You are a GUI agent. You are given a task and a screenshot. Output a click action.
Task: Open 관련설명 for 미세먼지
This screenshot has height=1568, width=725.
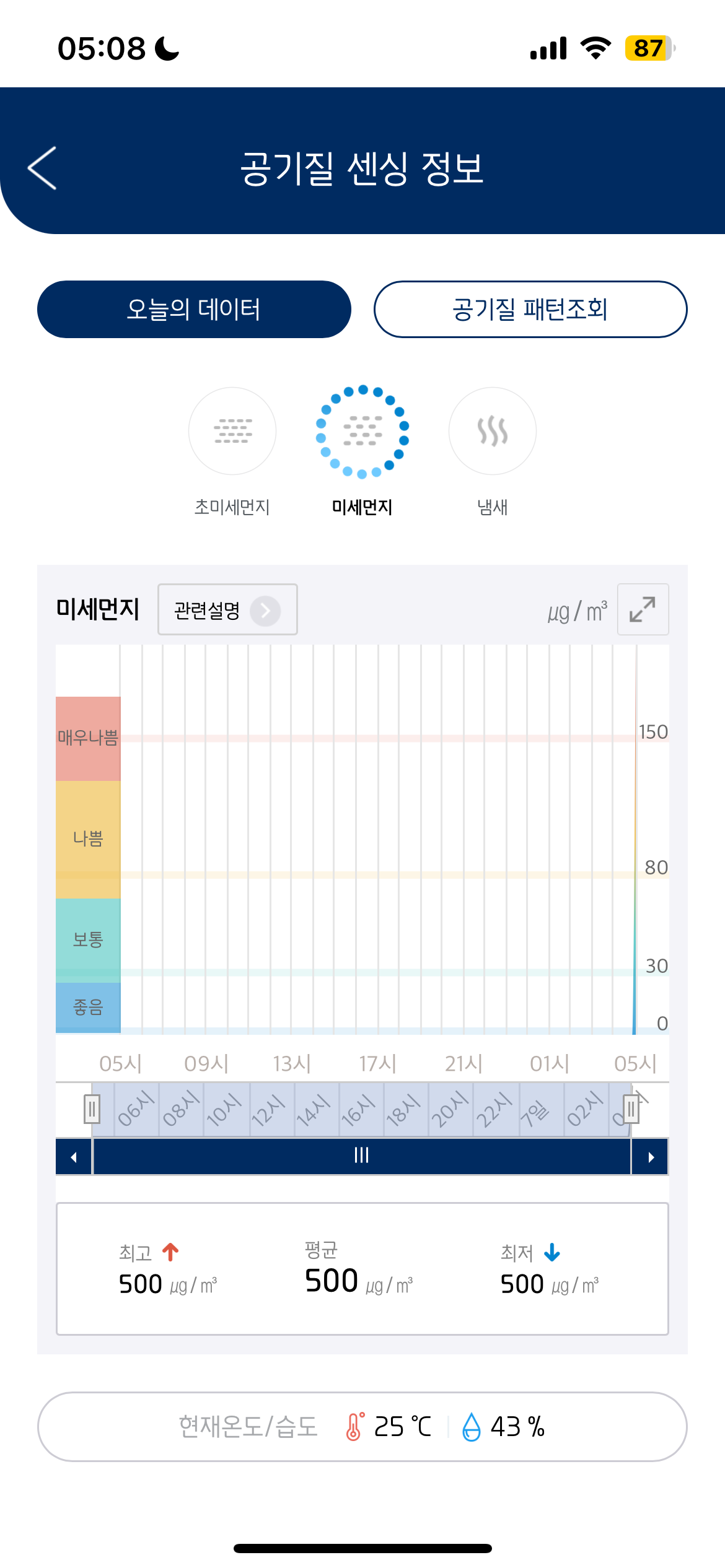pos(227,610)
